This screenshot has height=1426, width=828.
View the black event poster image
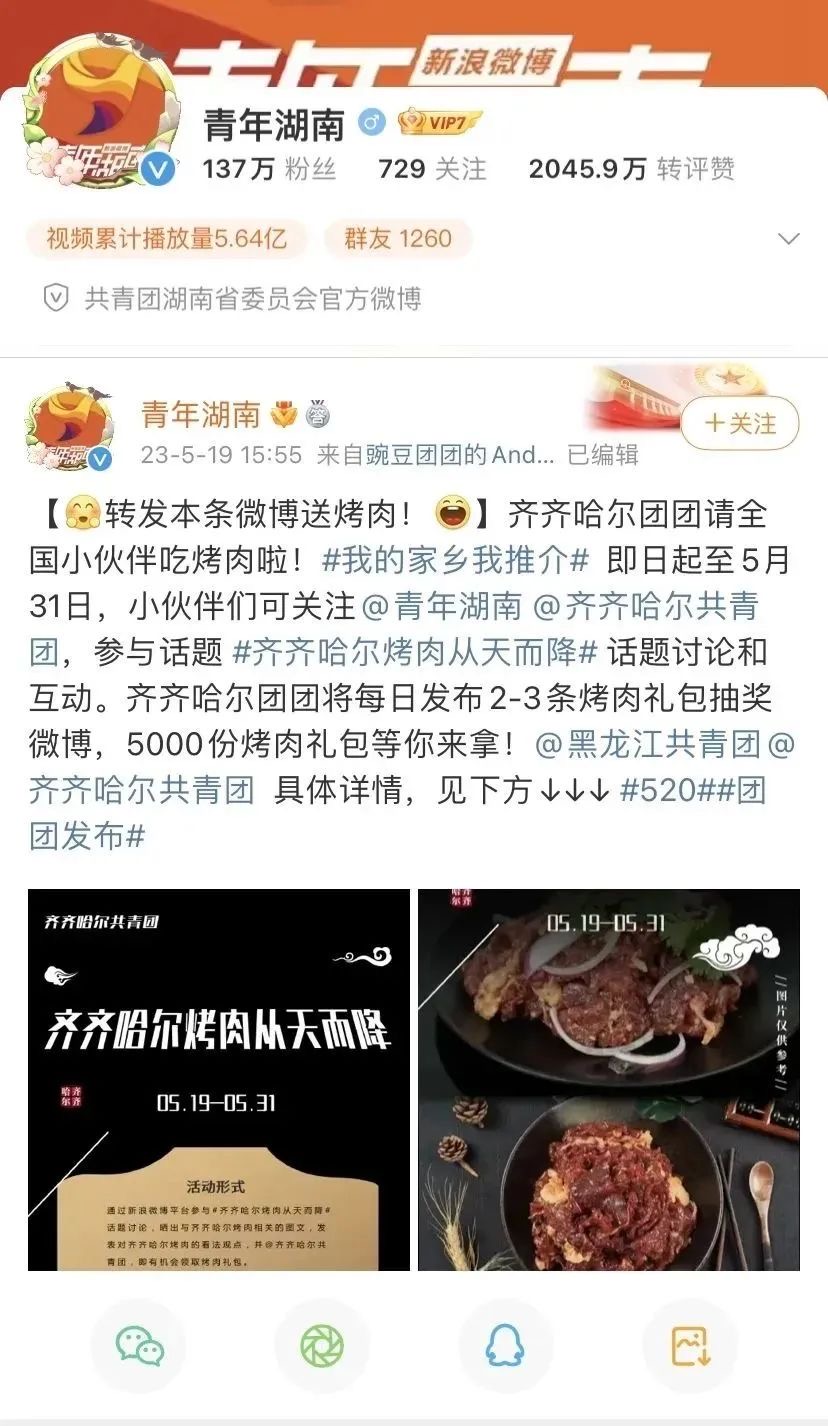[x=218, y=1080]
